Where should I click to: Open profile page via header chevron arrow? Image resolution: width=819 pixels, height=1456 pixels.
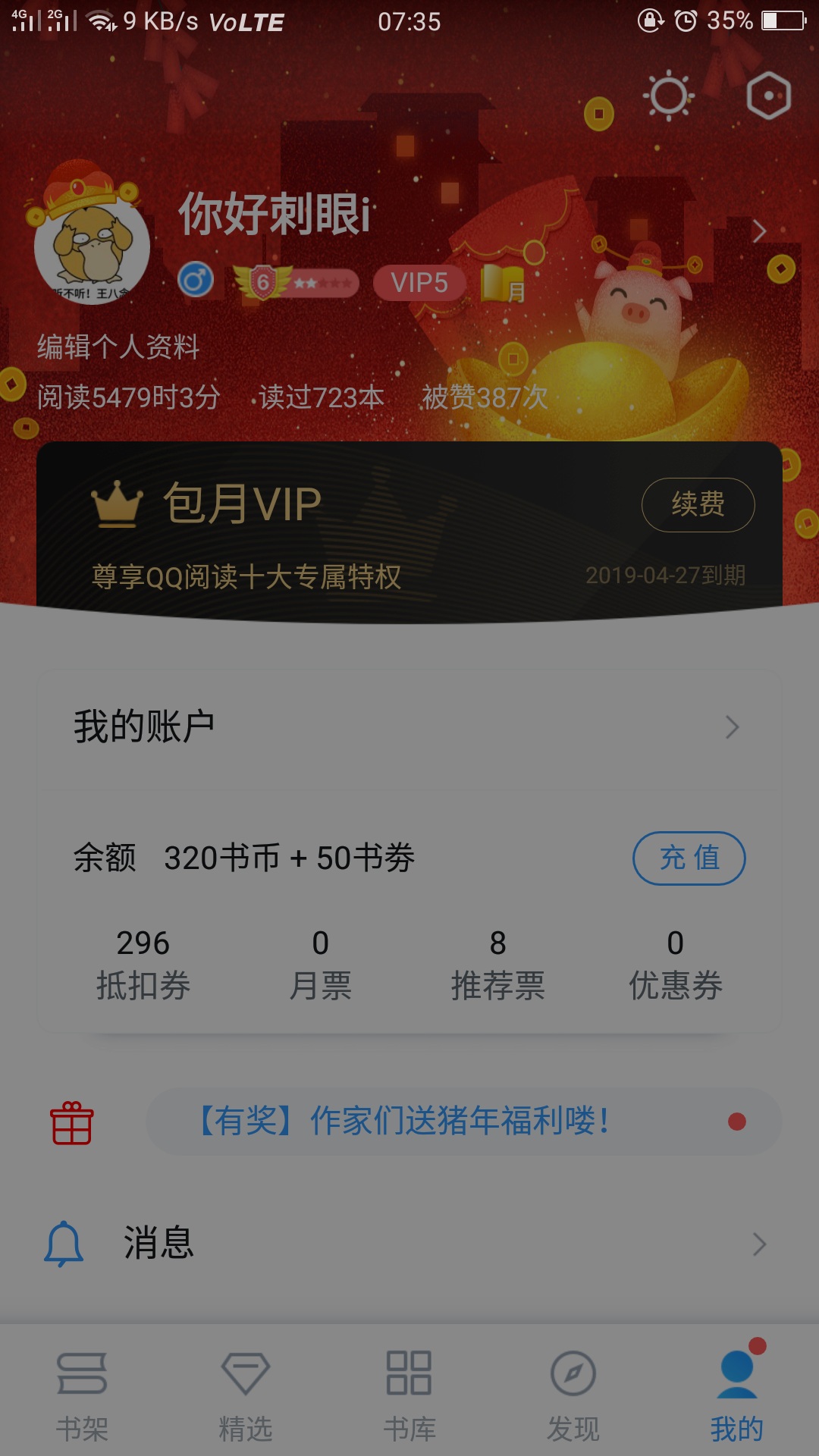click(759, 231)
